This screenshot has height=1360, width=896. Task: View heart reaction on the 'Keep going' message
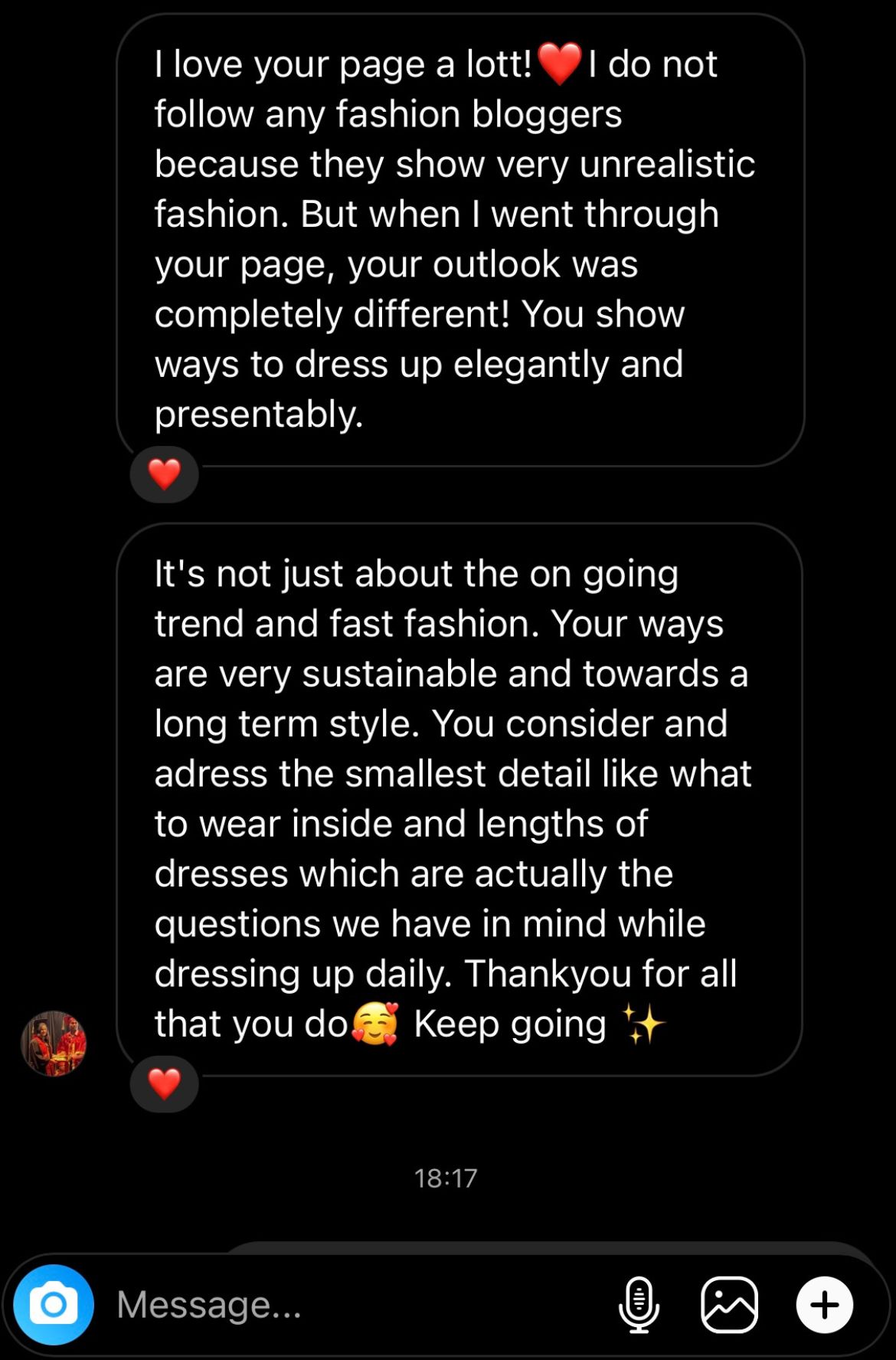coord(165,1084)
